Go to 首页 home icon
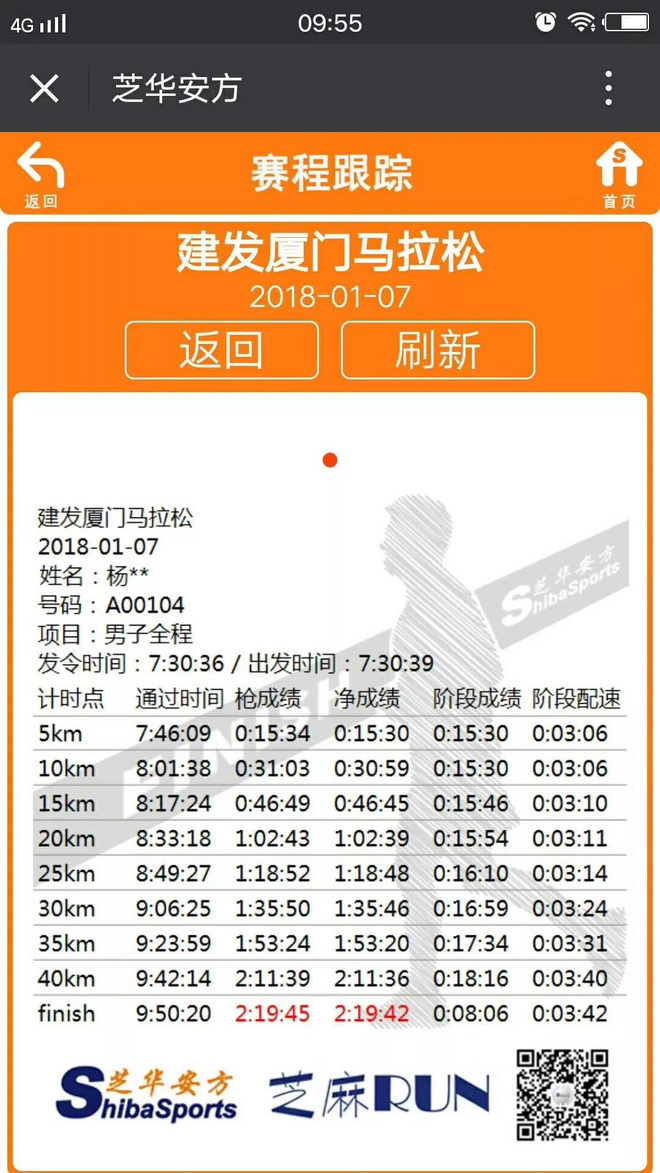The width and height of the screenshot is (660, 1173). coord(618,174)
